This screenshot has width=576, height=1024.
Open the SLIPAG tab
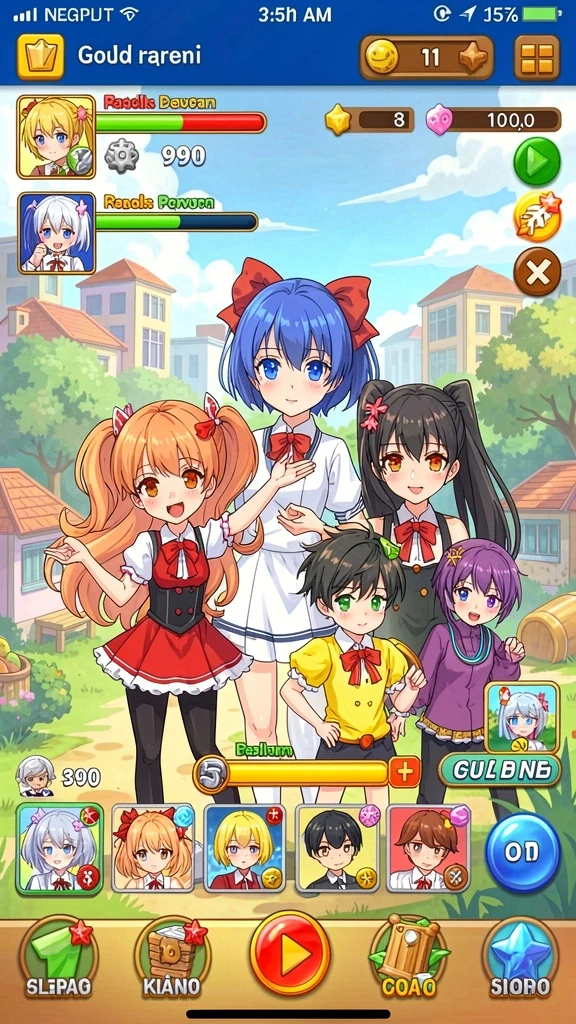pyautogui.click(x=59, y=959)
